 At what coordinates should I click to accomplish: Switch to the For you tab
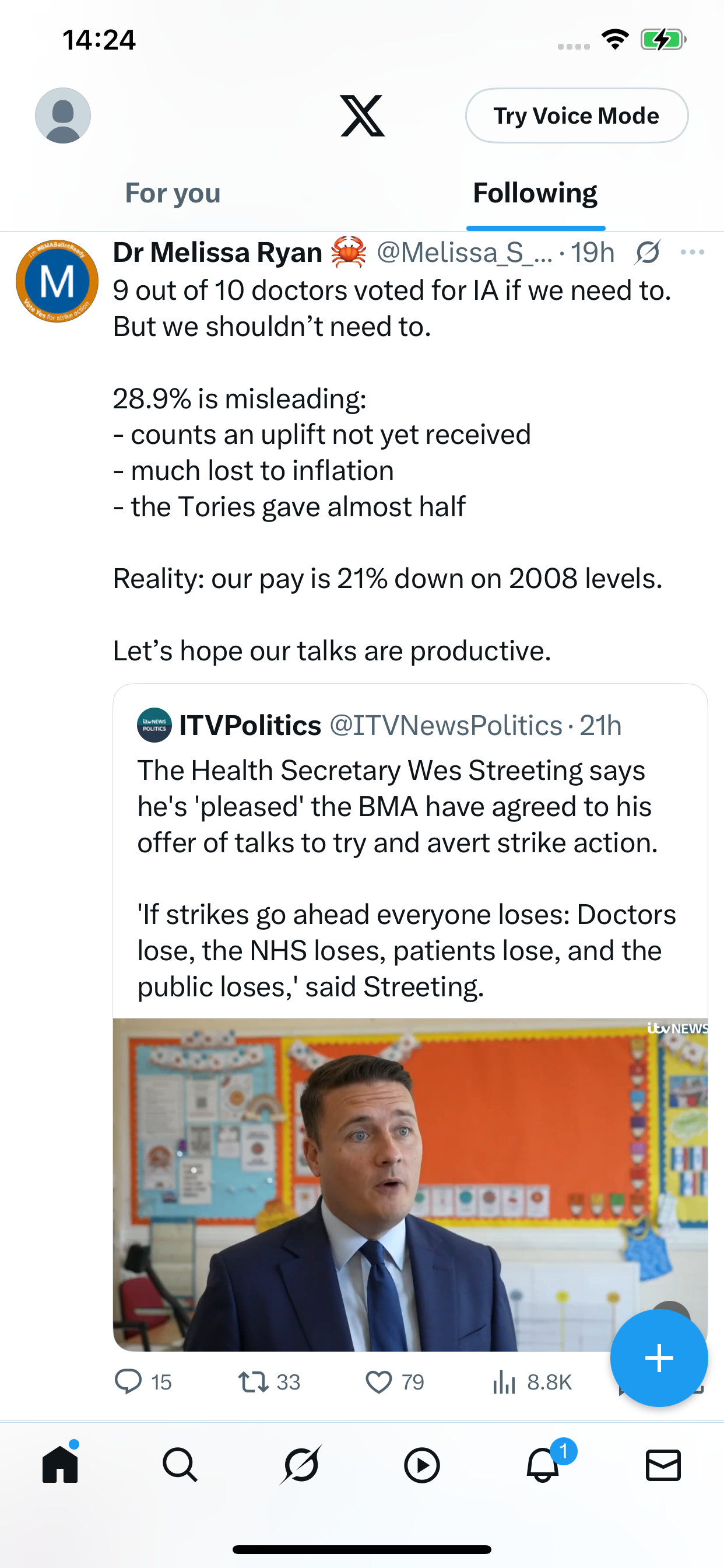tap(173, 193)
